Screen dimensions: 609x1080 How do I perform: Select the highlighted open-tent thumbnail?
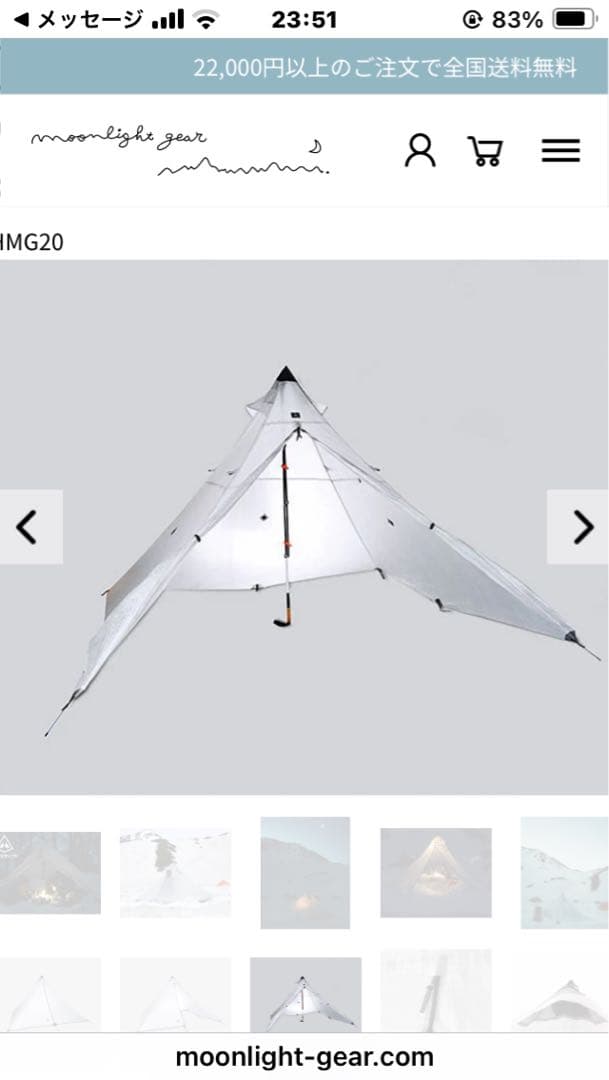(305, 994)
